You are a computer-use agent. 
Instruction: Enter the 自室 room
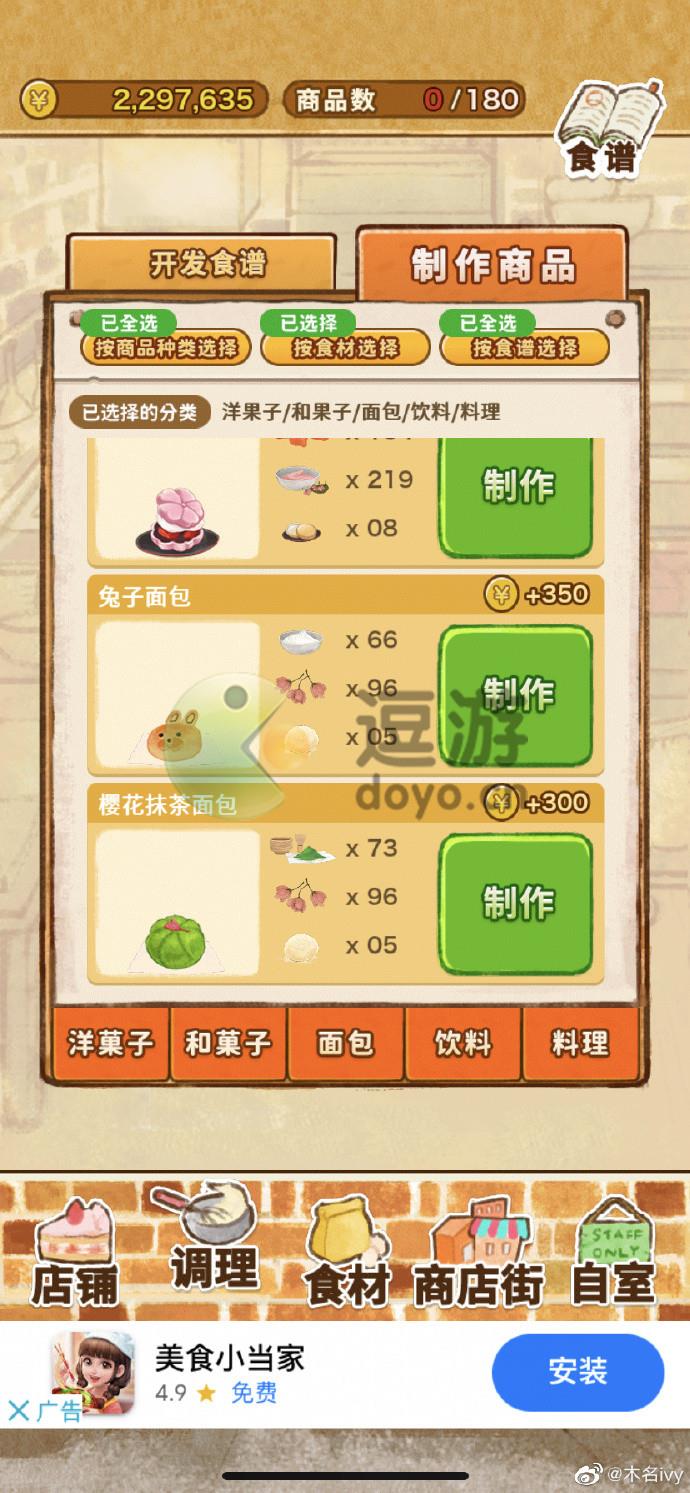coord(612,1258)
